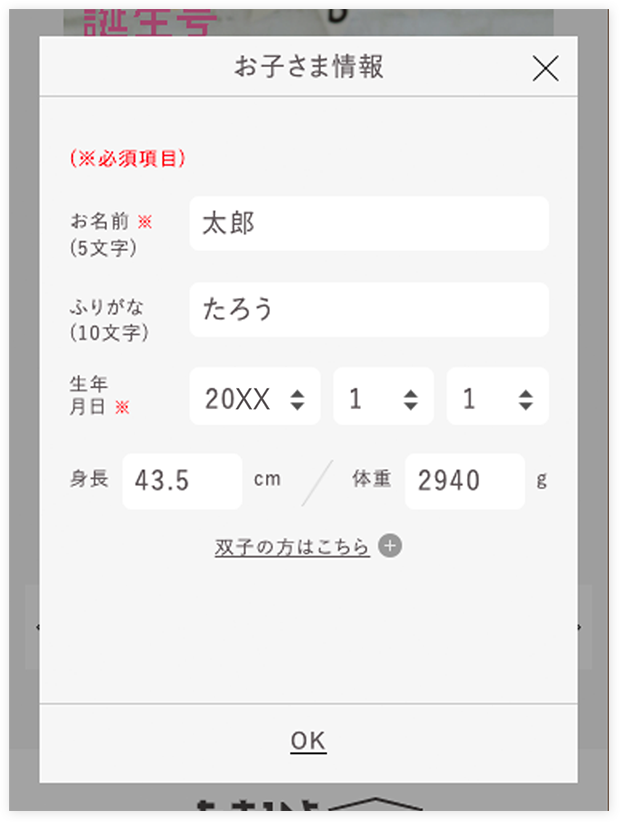The image size is (620, 822).
Task: Open the birth year dropdown showing 20XX
Action: [255, 397]
